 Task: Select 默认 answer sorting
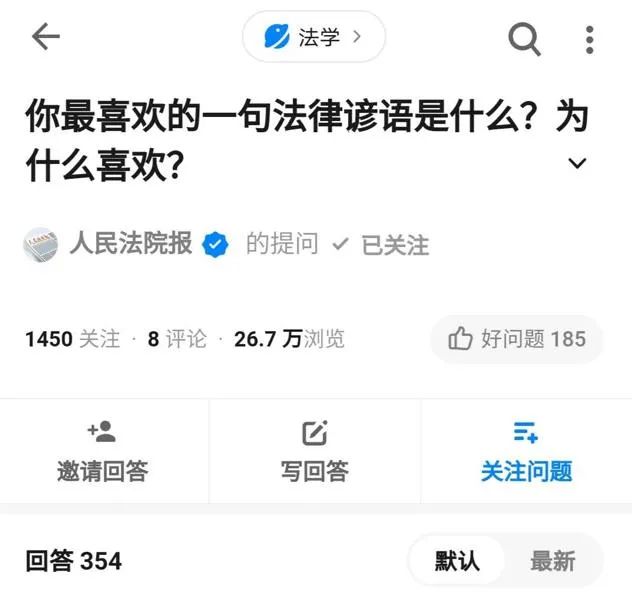(457, 561)
